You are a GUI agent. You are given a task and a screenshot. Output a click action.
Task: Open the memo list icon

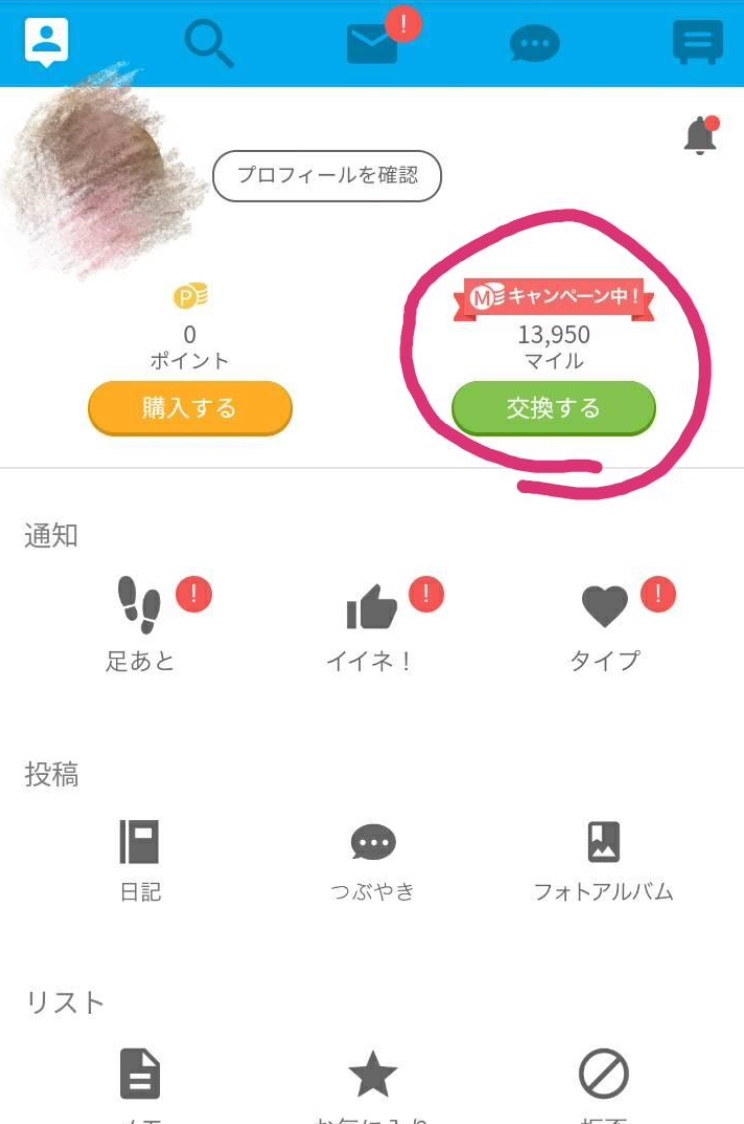click(140, 1075)
